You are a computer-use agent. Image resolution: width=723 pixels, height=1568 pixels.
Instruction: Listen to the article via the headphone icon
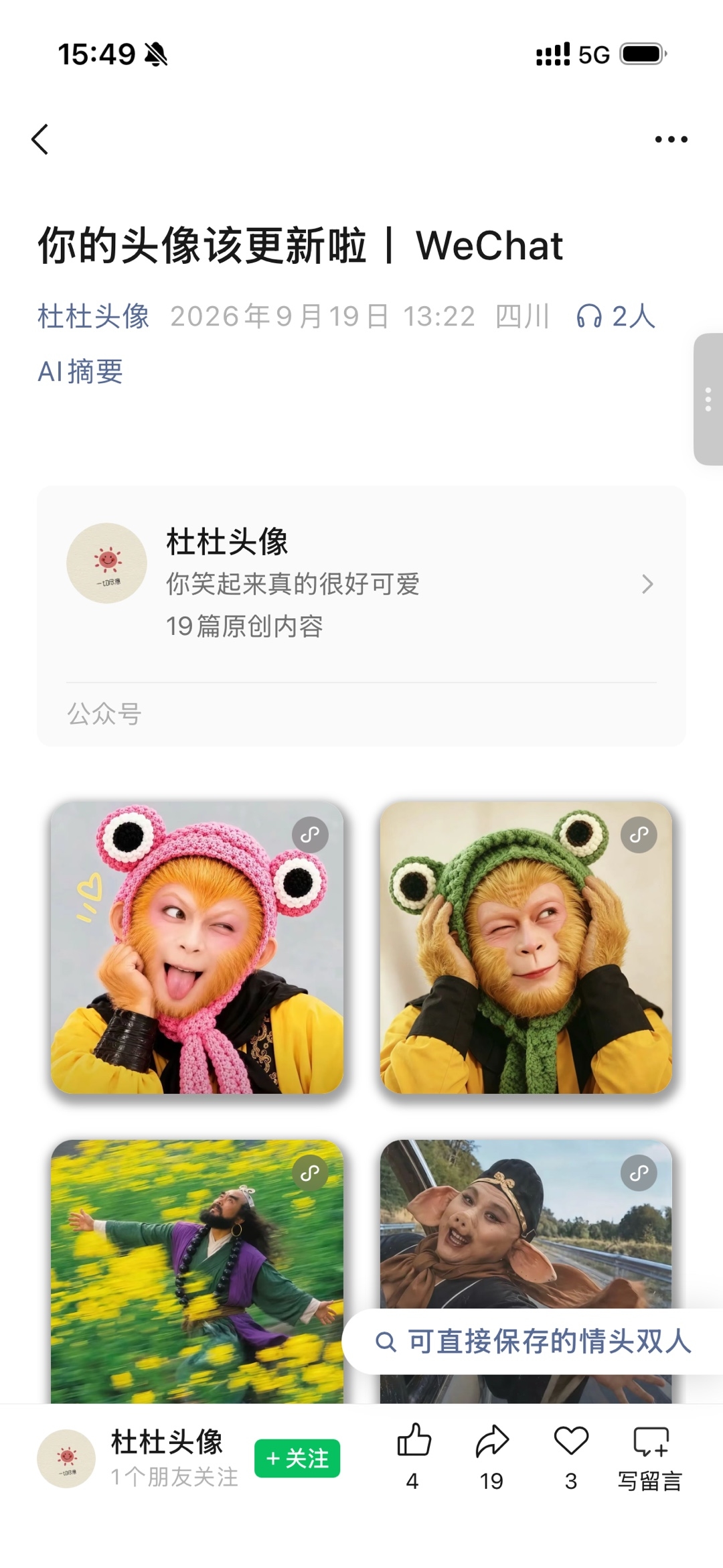(615, 316)
